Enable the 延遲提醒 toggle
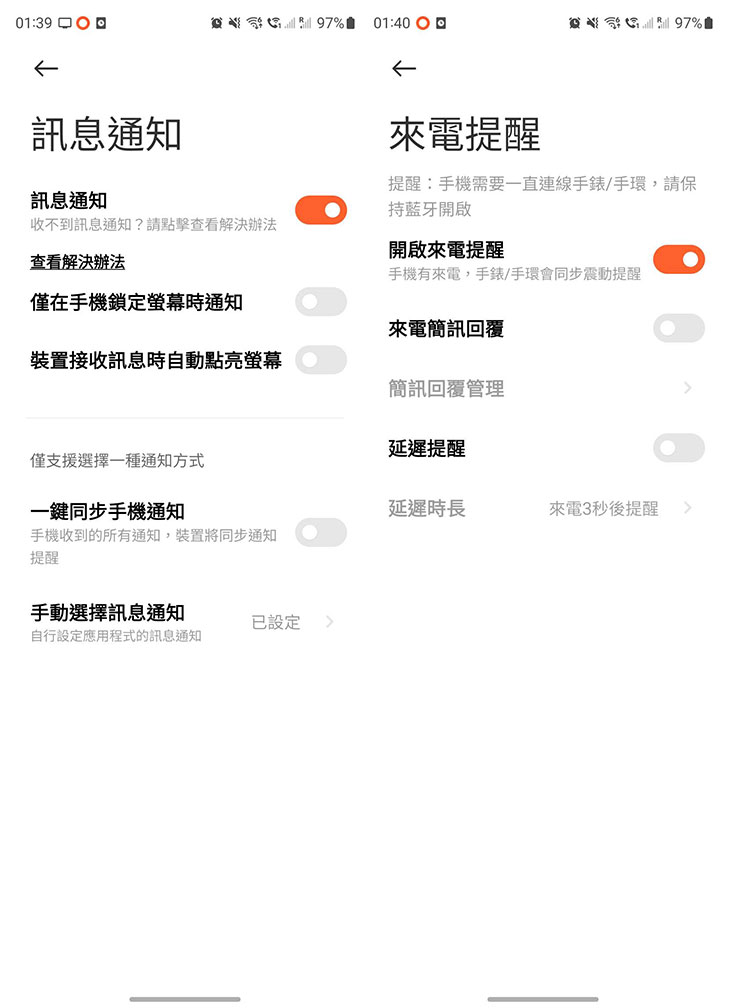The height and width of the screenshot is (1008, 740). (x=678, y=448)
